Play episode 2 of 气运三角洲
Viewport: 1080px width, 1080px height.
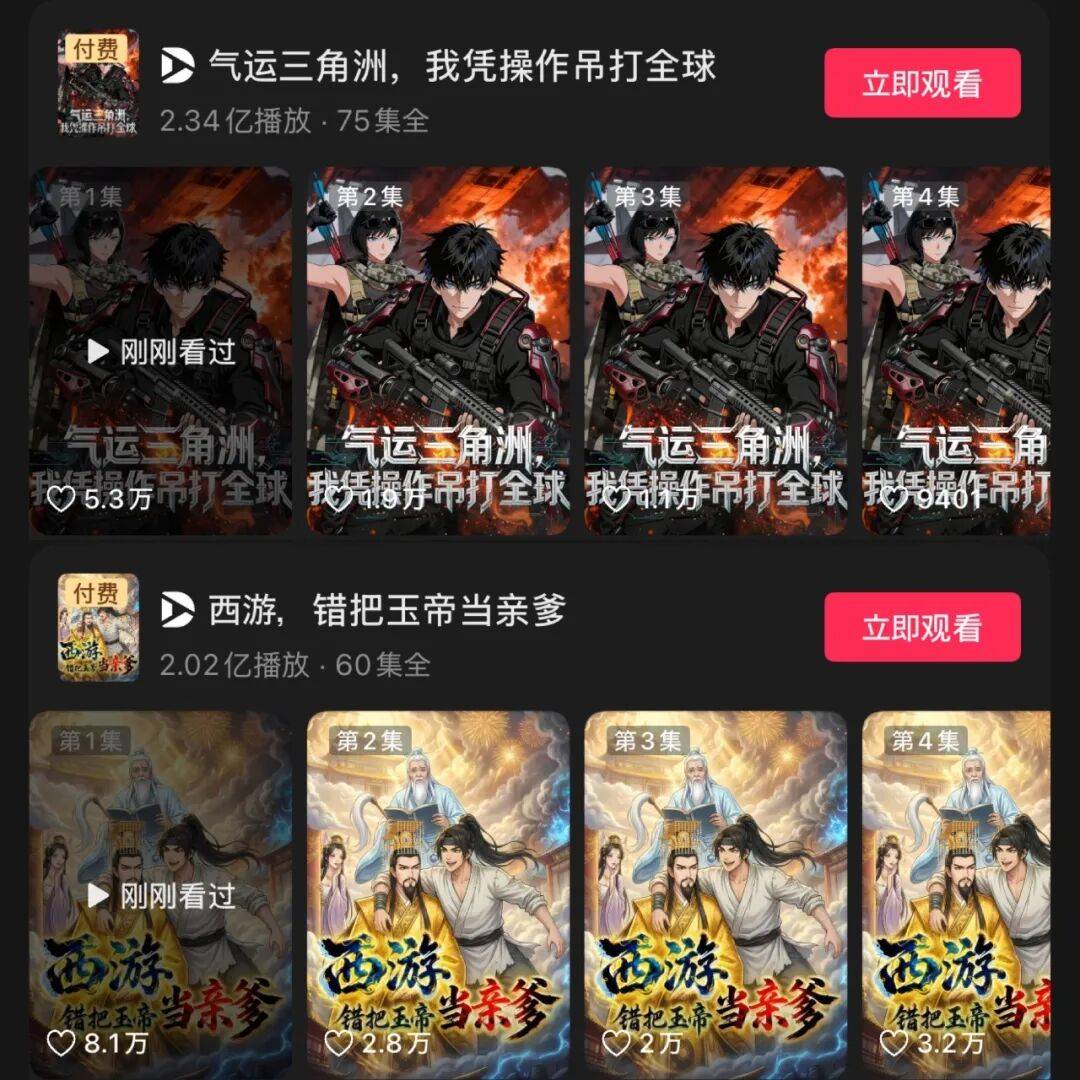438,350
